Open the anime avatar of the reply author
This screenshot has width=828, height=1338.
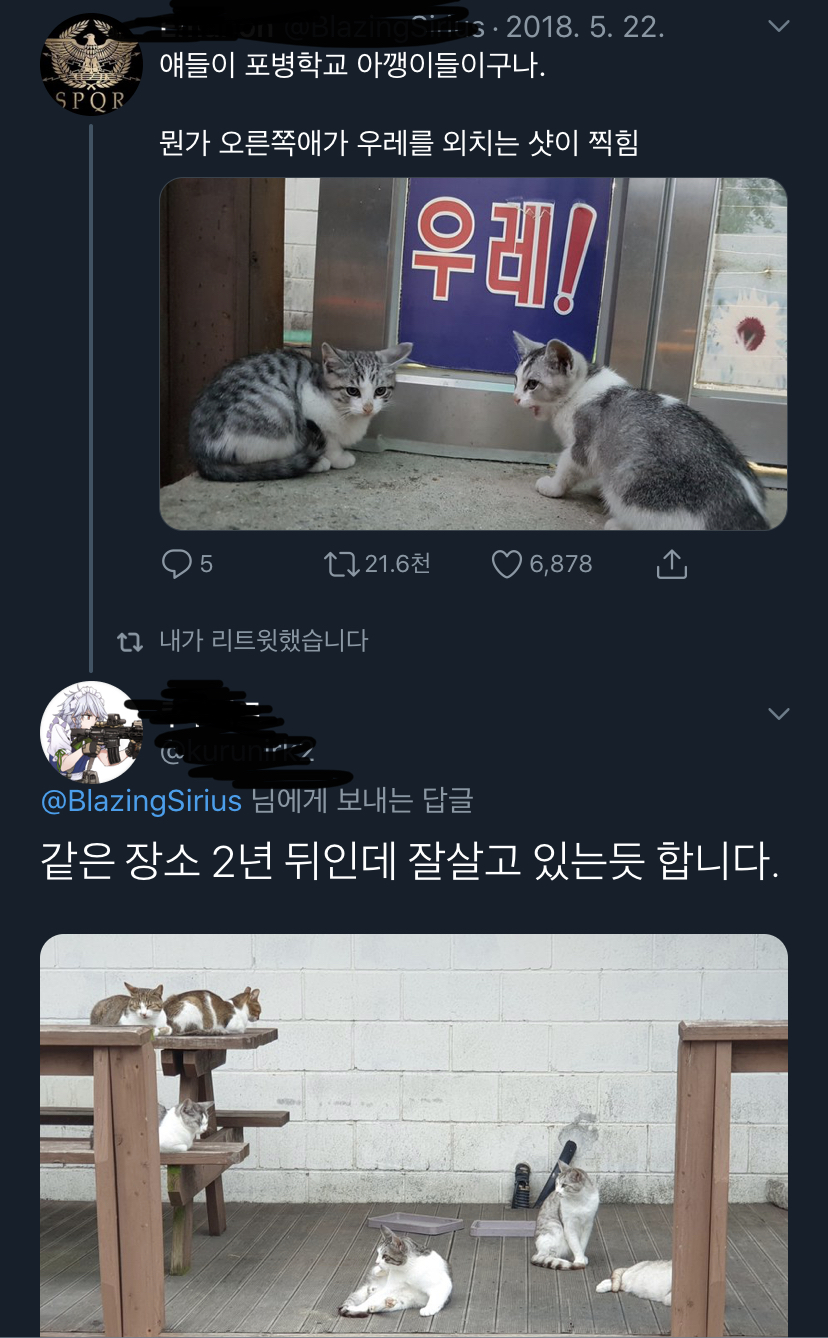pos(90,733)
